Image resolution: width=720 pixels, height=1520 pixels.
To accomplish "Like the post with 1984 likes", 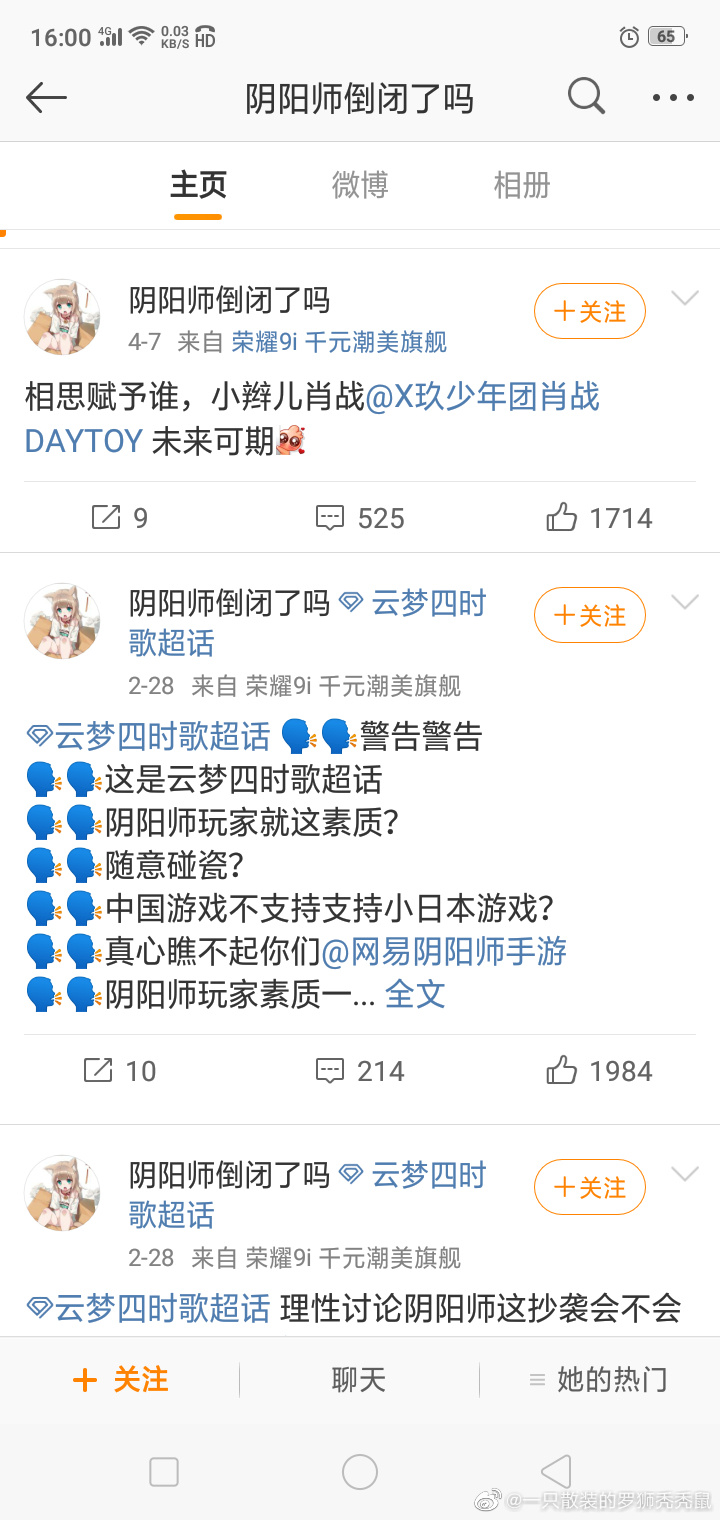I will click(599, 1071).
